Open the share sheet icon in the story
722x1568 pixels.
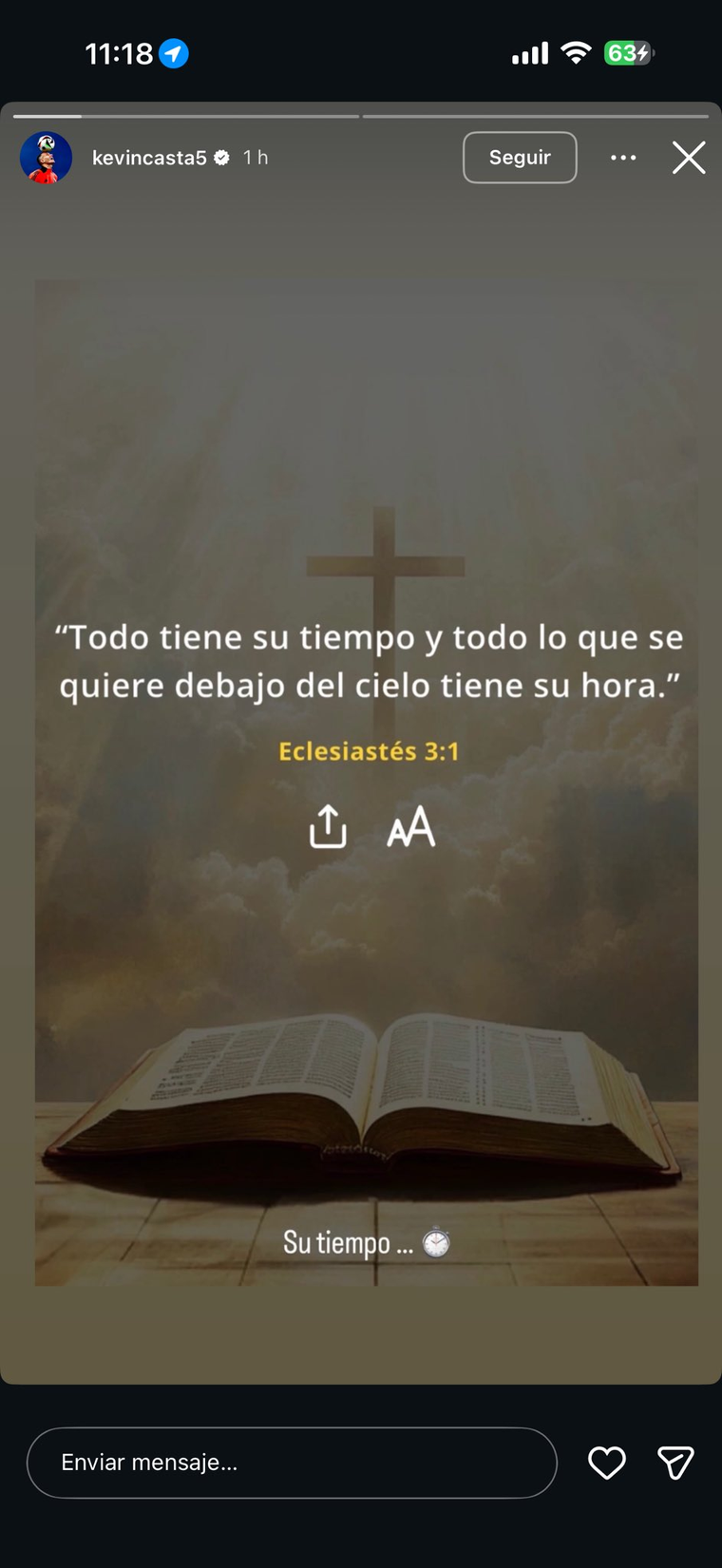pos(327,826)
